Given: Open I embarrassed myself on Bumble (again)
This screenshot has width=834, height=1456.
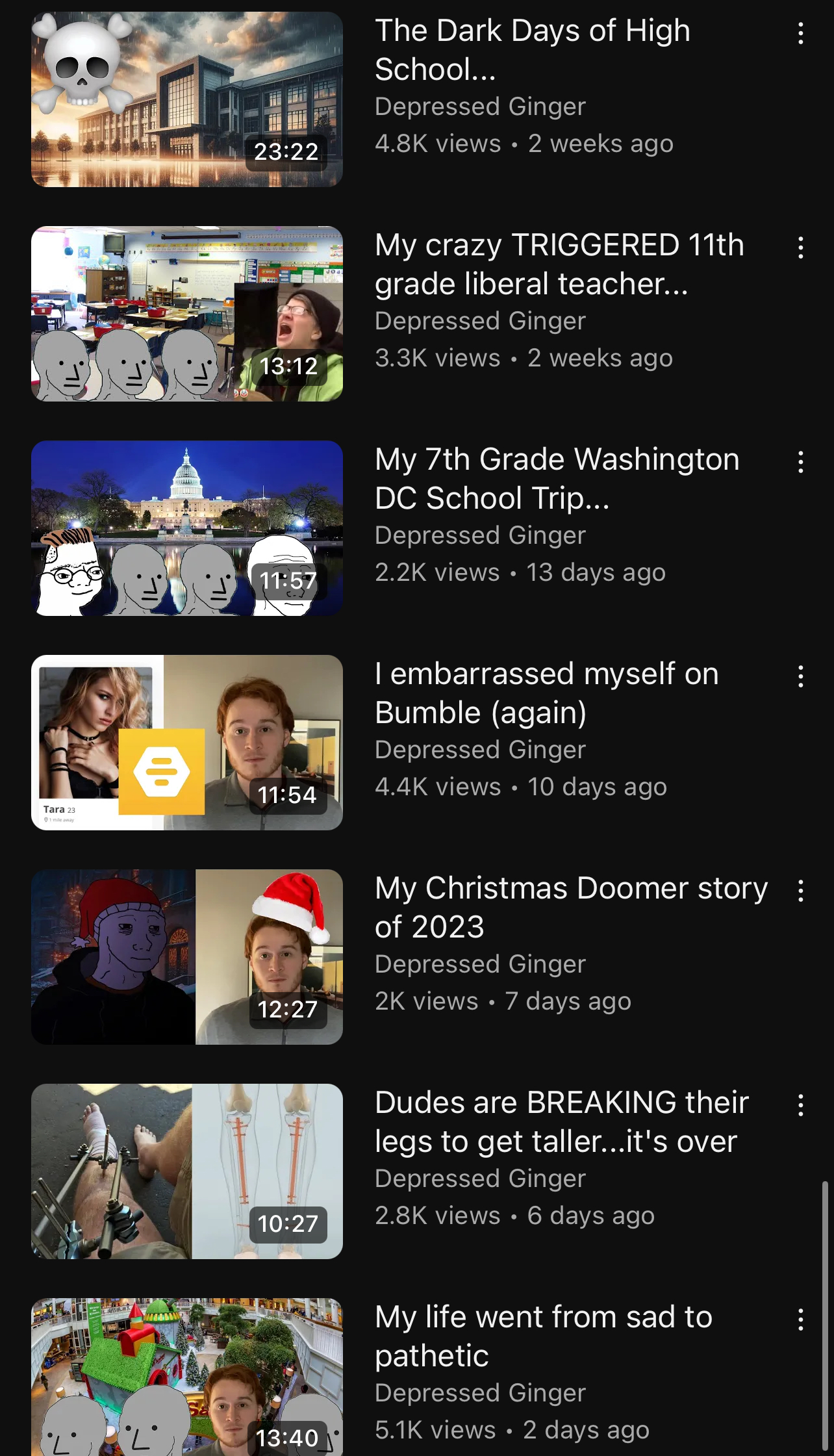Looking at the screenshot, I should pyautogui.click(x=187, y=743).
